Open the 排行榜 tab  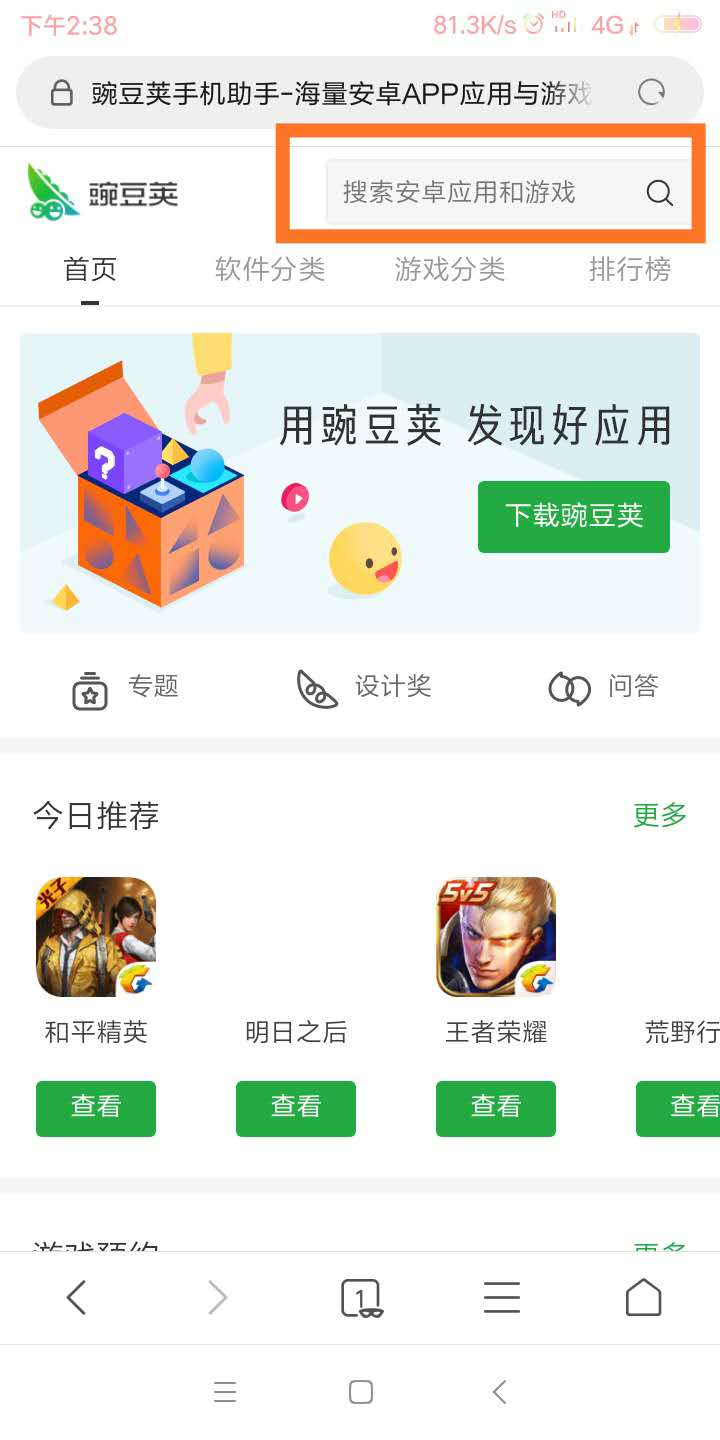pos(629,269)
